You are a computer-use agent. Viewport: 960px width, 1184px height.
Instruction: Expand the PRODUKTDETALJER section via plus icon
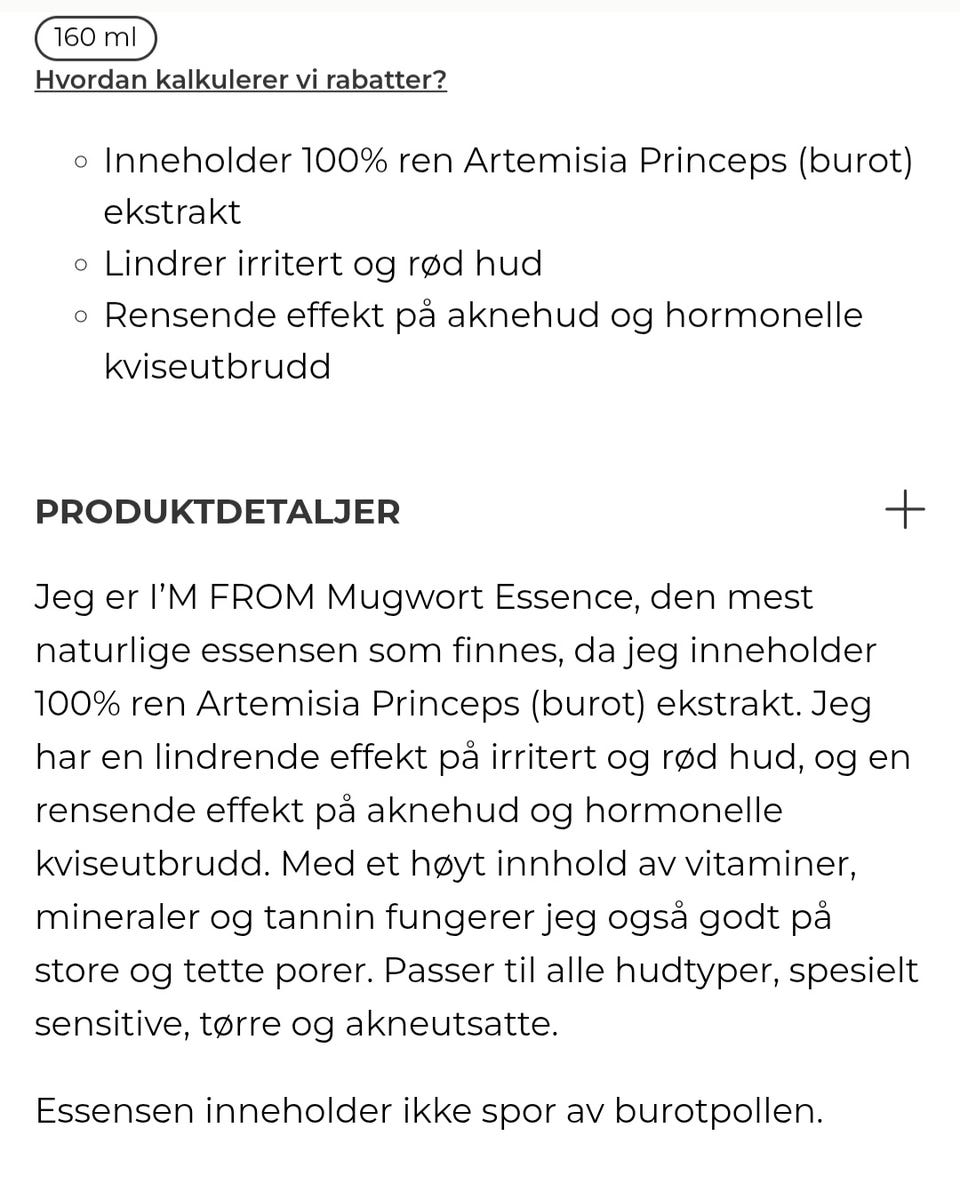[905, 510]
